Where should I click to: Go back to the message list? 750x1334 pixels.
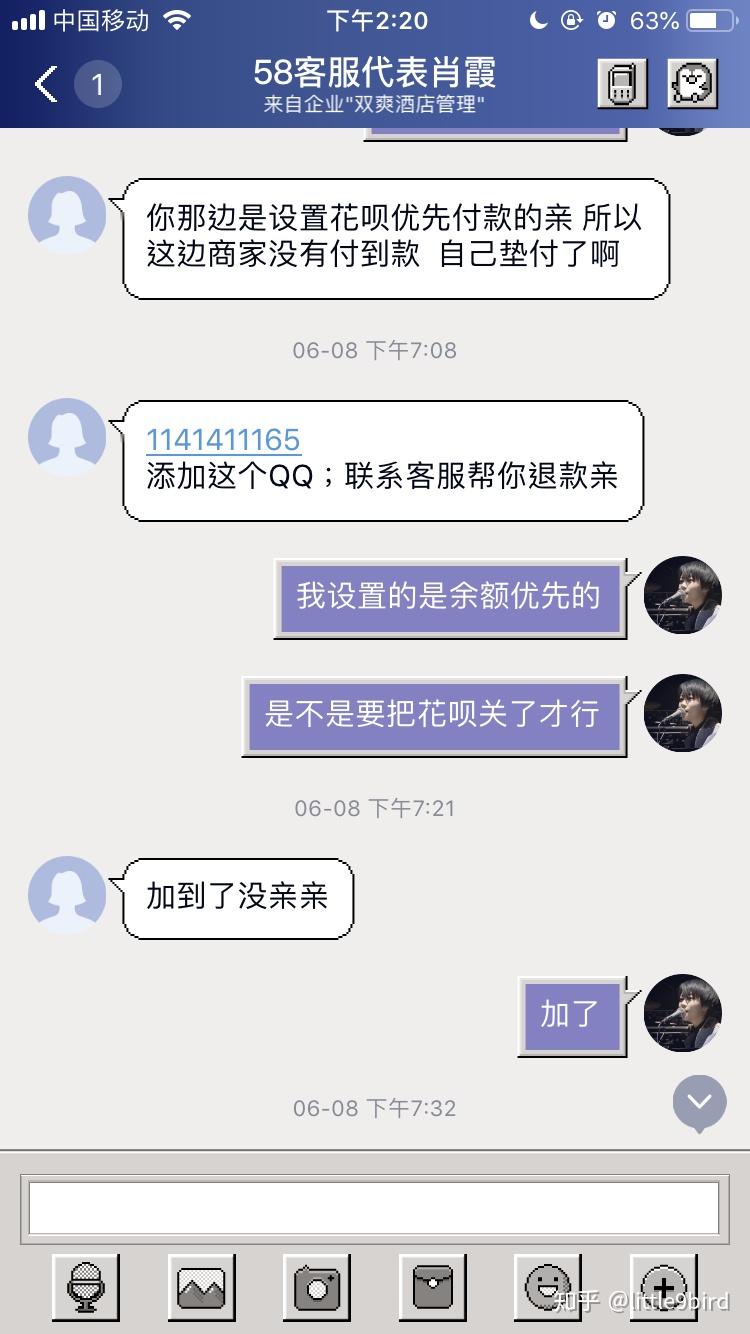click(x=46, y=84)
